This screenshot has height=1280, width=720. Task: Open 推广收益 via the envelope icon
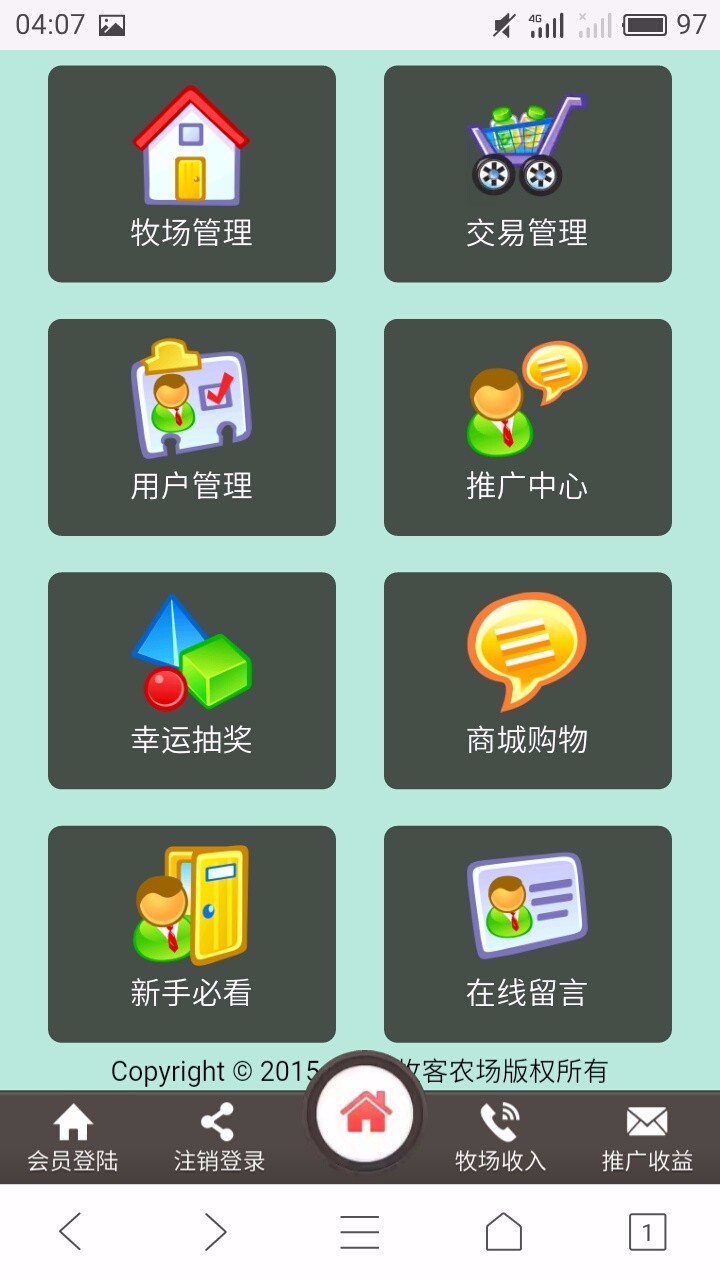[x=645, y=1121]
